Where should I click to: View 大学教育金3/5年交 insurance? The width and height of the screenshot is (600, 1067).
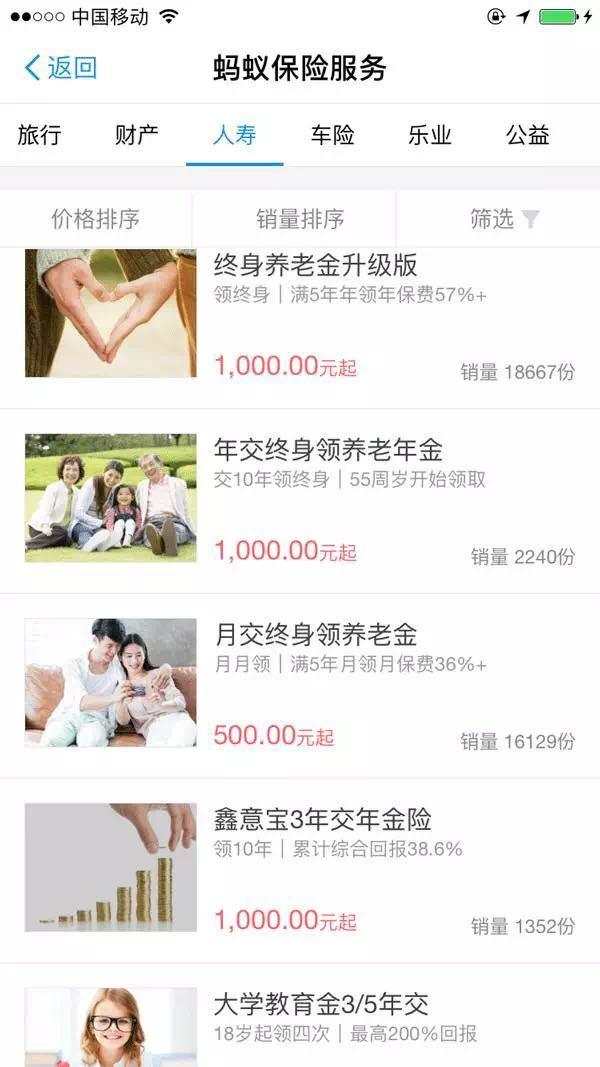[321, 1004]
